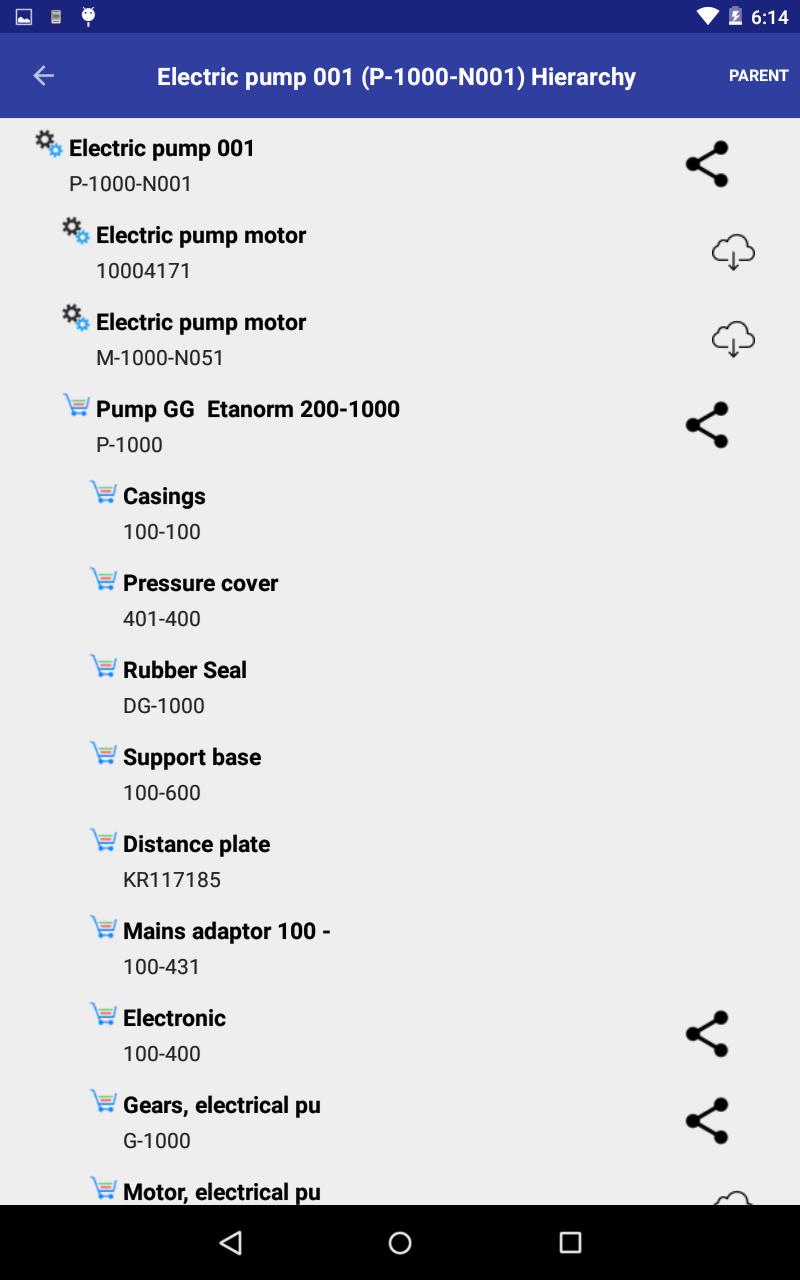The width and height of the screenshot is (800, 1280).
Task: Tap the PARENT button
Action: [758, 76]
